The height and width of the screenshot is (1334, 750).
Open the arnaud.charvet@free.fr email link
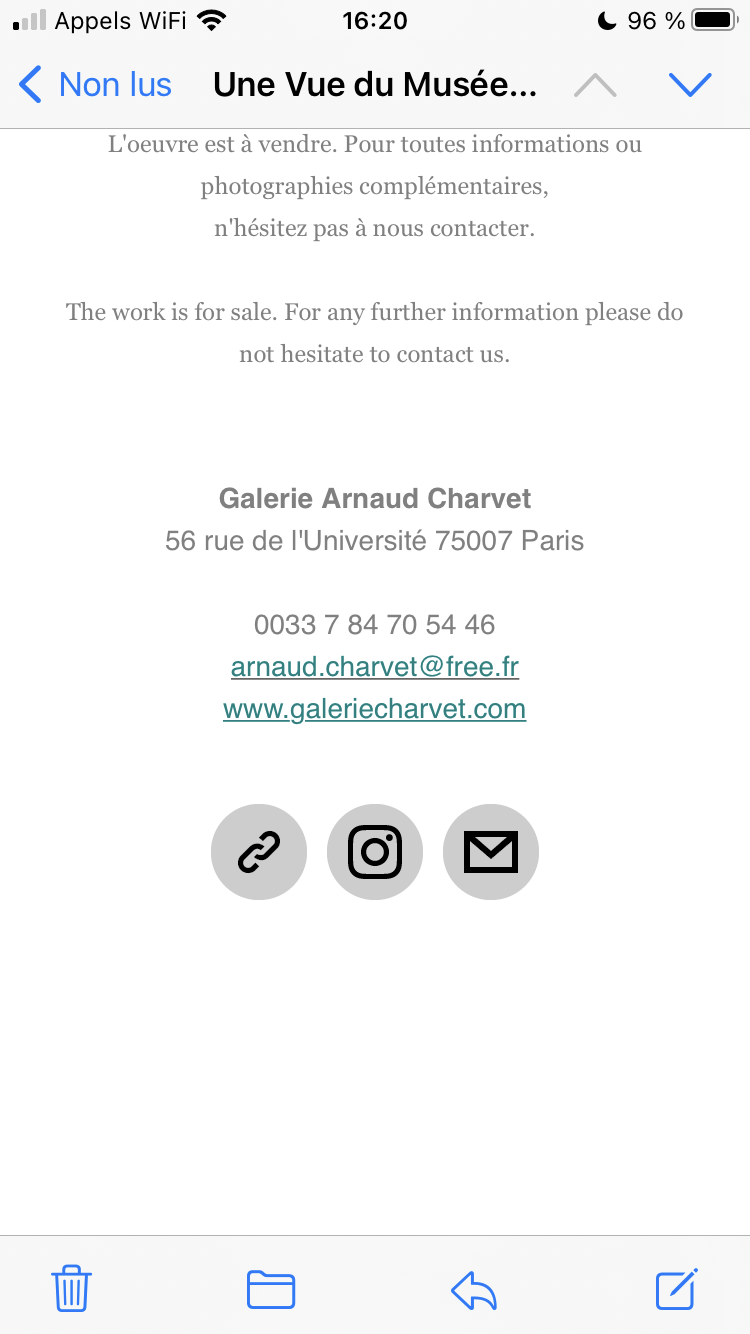point(375,667)
